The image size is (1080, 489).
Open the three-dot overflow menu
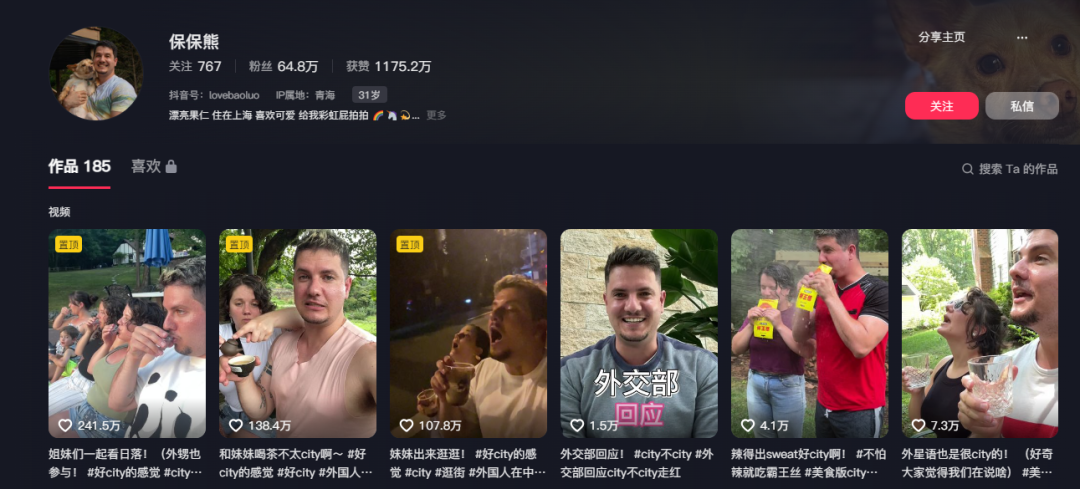[x=1021, y=37]
